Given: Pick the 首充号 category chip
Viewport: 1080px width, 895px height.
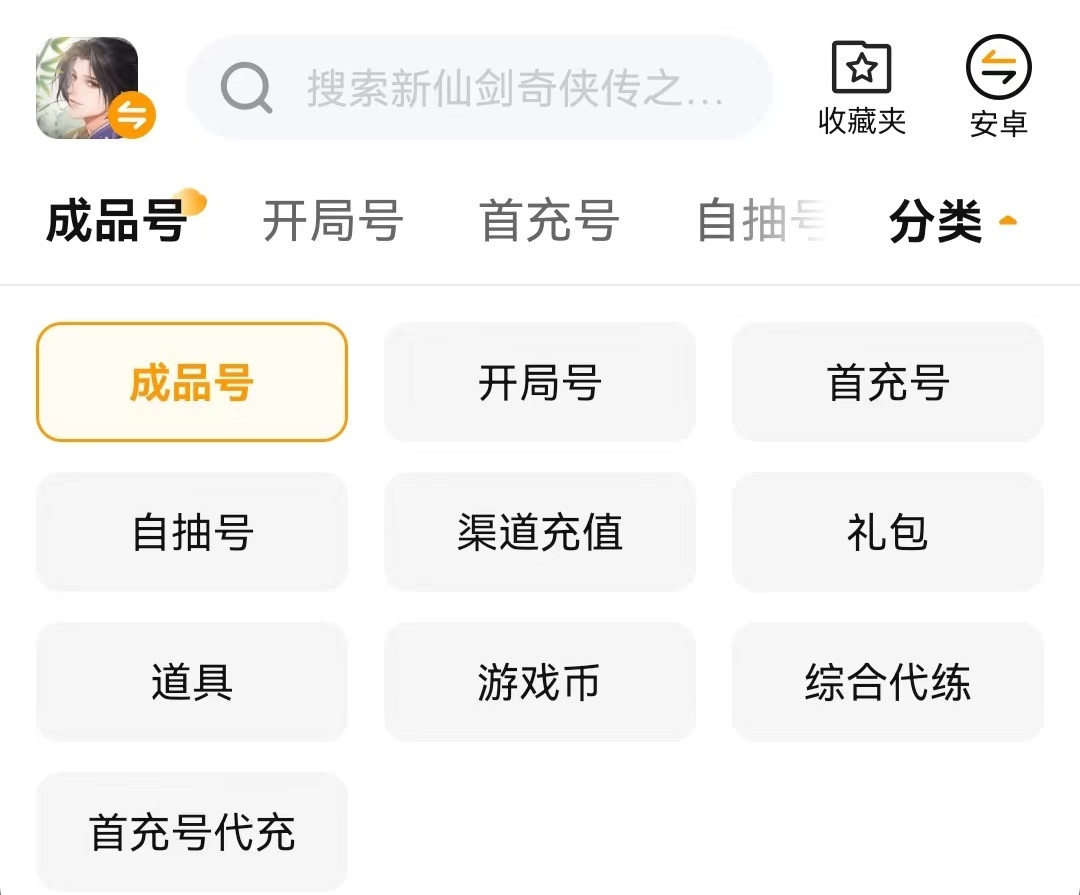Looking at the screenshot, I should point(887,382).
